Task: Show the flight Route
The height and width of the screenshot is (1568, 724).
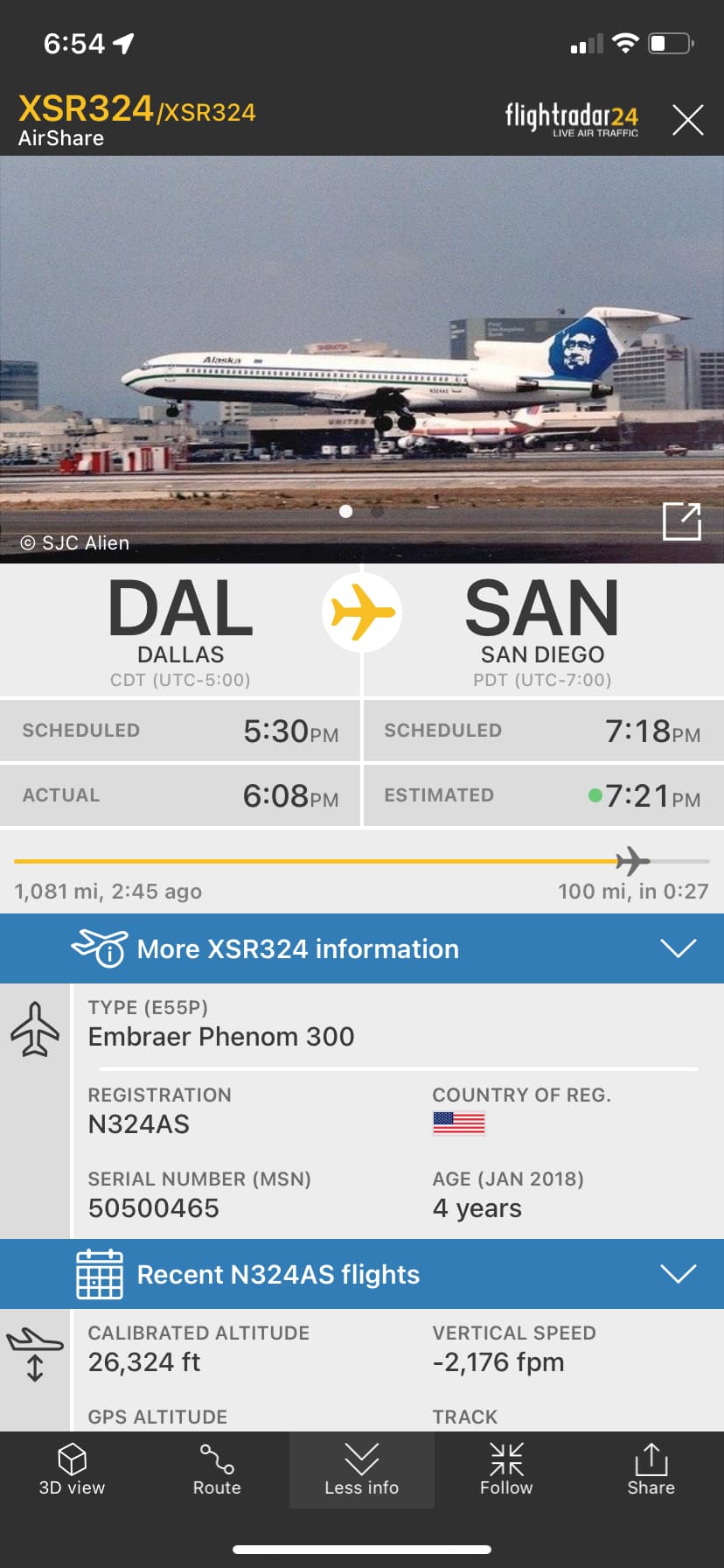Action: 217,1470
